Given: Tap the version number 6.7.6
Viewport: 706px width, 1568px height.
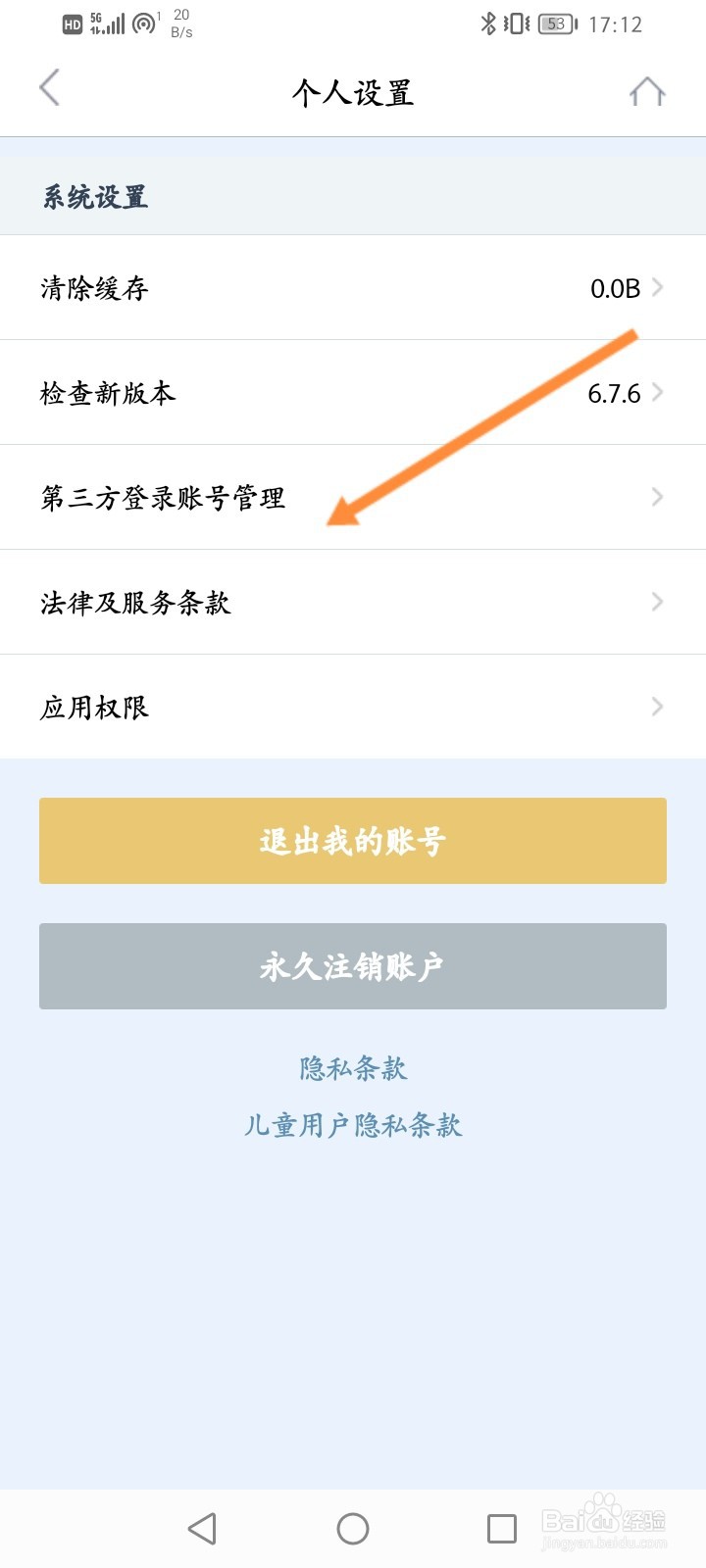Looking at the screenshot, I should (x=615, y=392).
